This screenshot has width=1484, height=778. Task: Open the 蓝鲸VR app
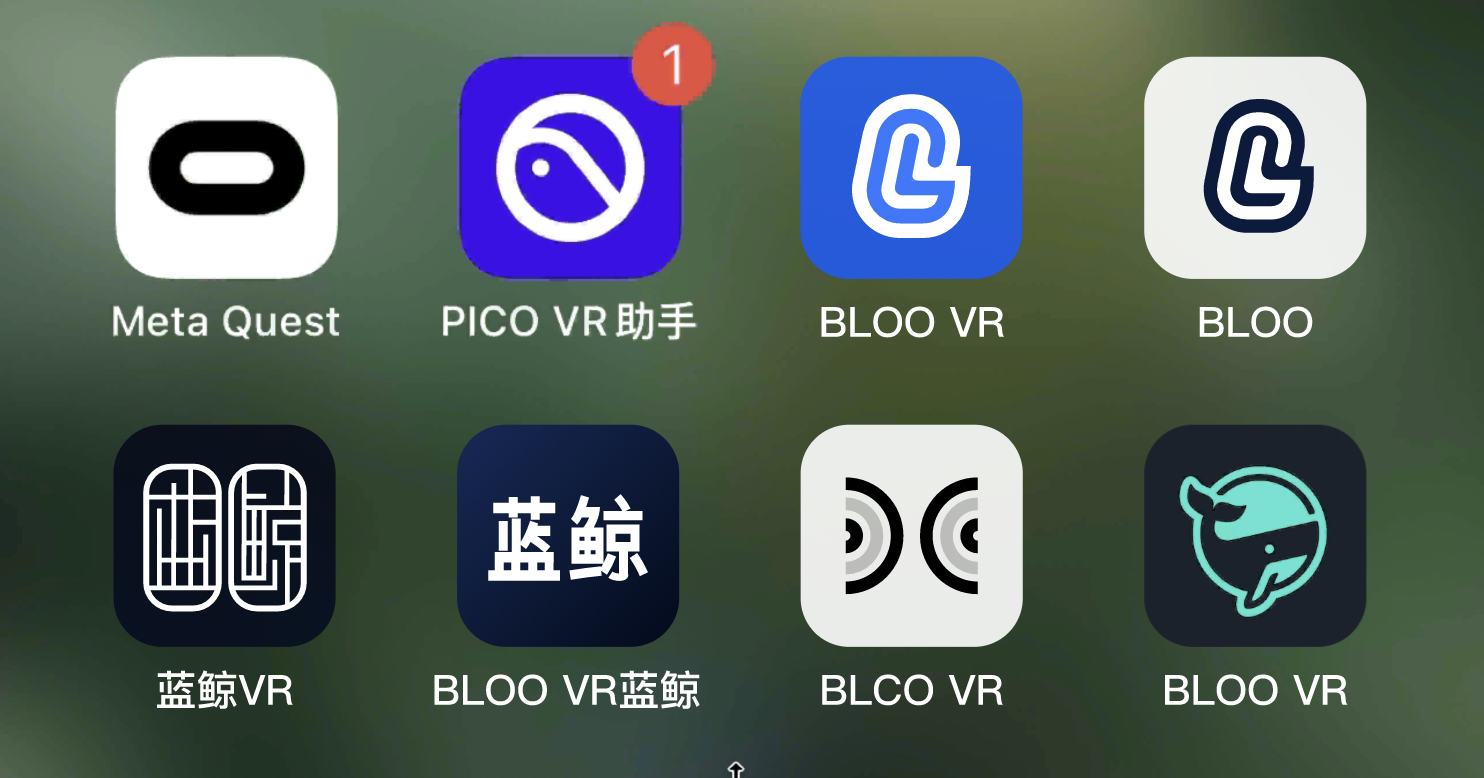[225, 535]
